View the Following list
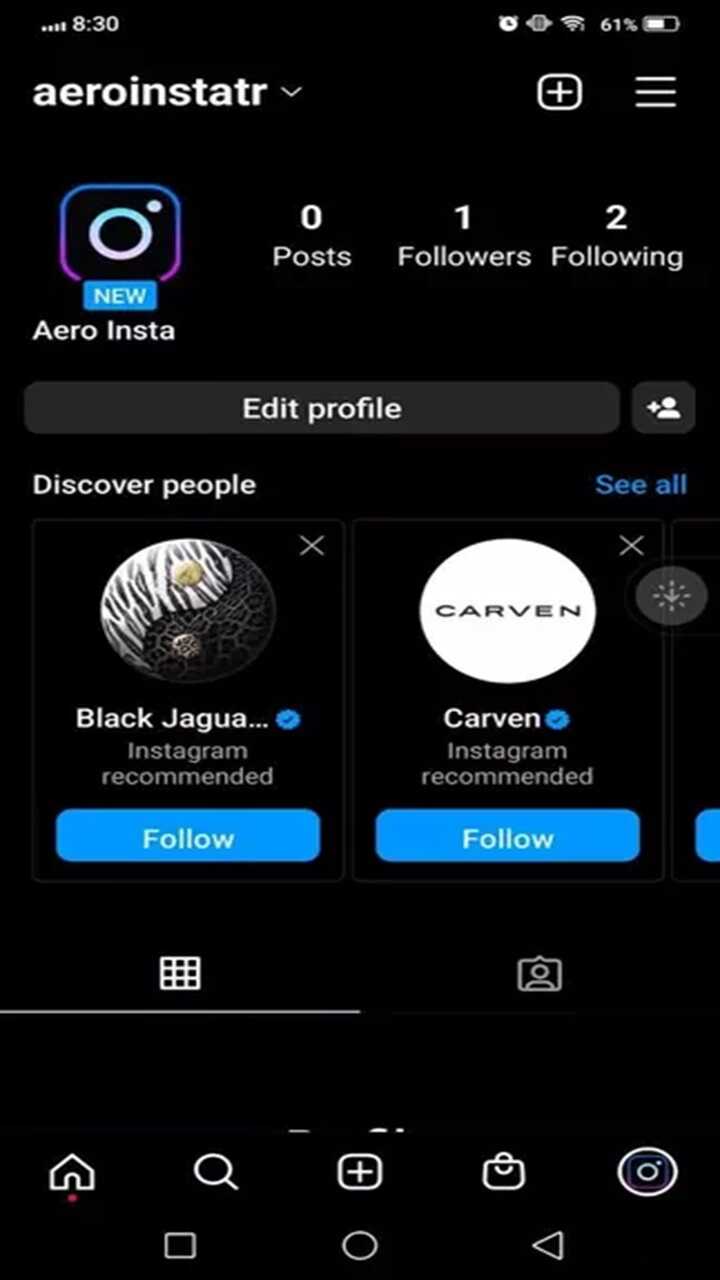The image size is (720, 1280). (x=616, y=236)
